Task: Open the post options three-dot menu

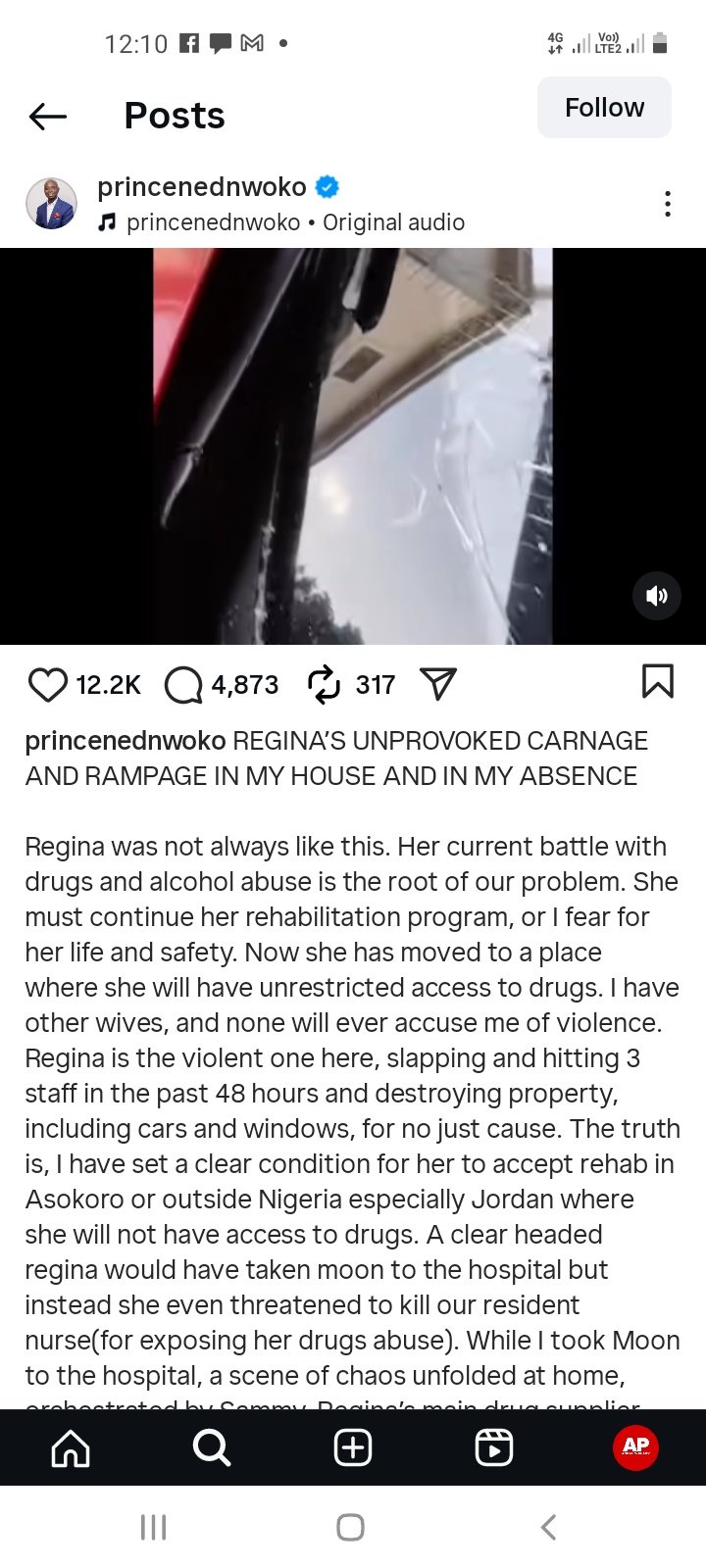Action: (x=668, y=204)
